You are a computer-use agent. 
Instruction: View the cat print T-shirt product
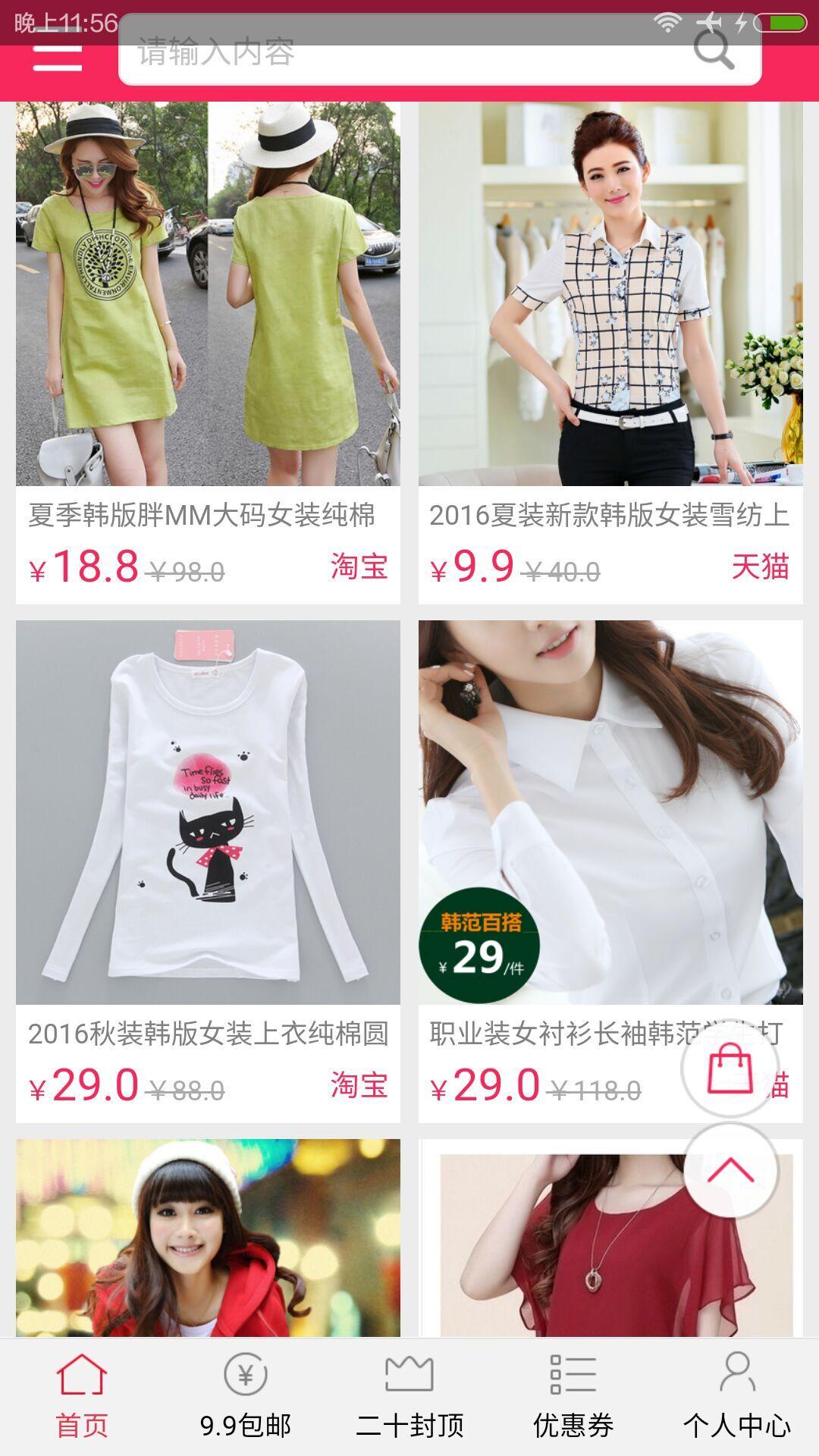[x=208, y=813]
